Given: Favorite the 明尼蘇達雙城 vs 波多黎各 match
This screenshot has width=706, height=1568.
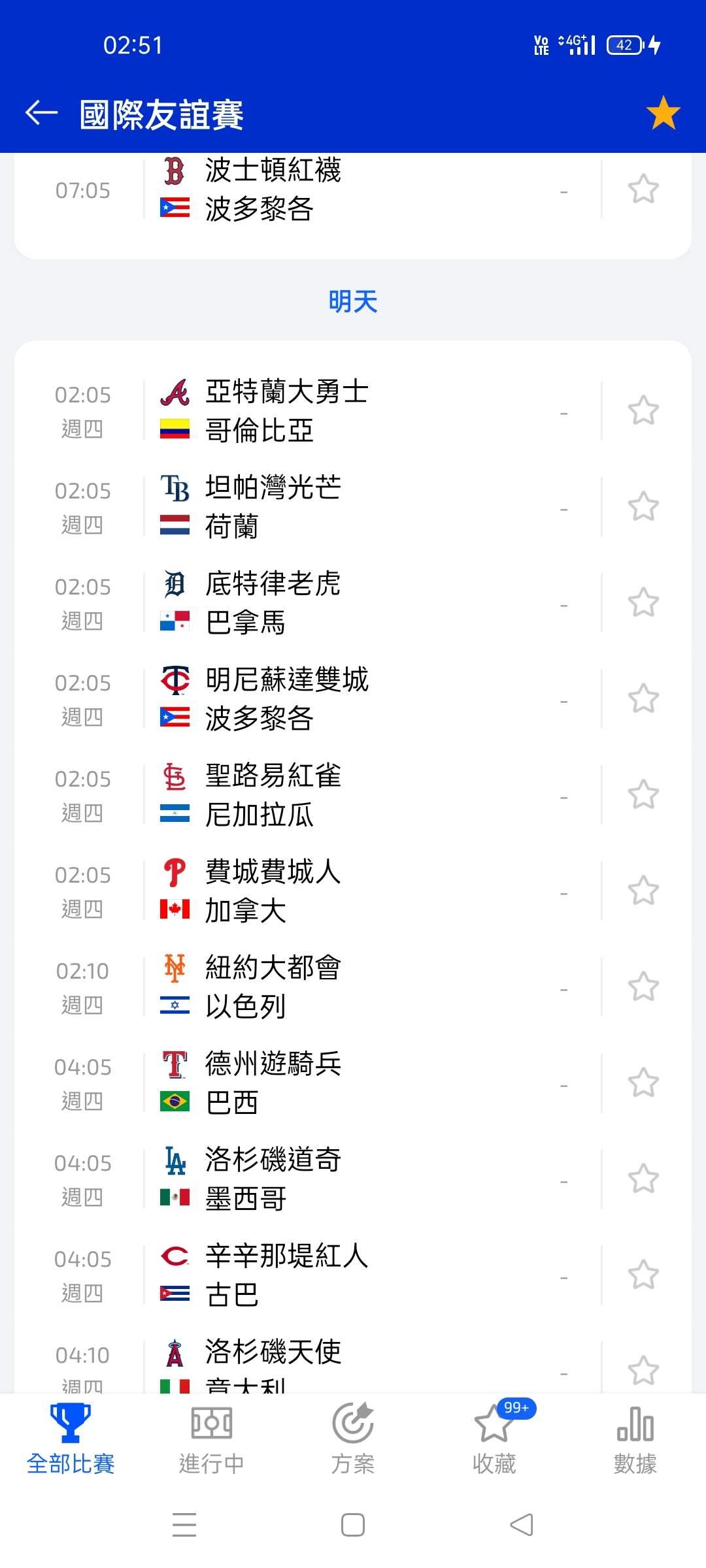Looking at the screenshot, I should (643, 699).
